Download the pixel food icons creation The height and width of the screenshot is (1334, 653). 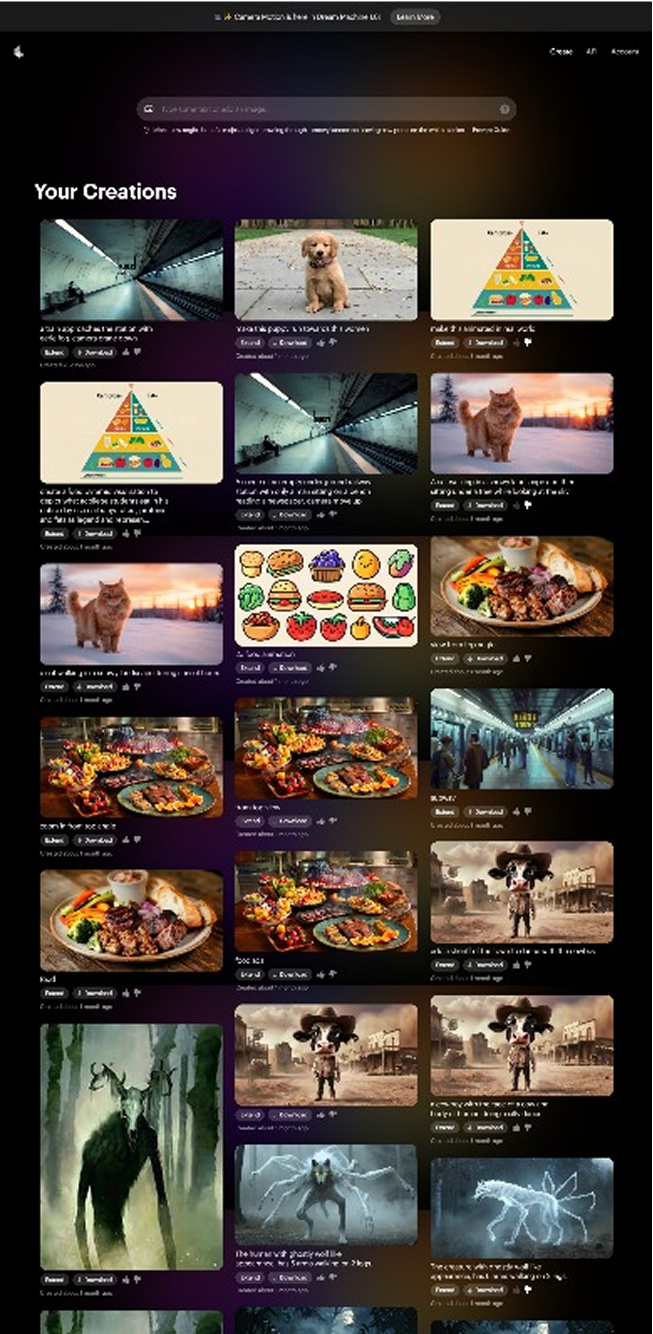pos(290,667)
